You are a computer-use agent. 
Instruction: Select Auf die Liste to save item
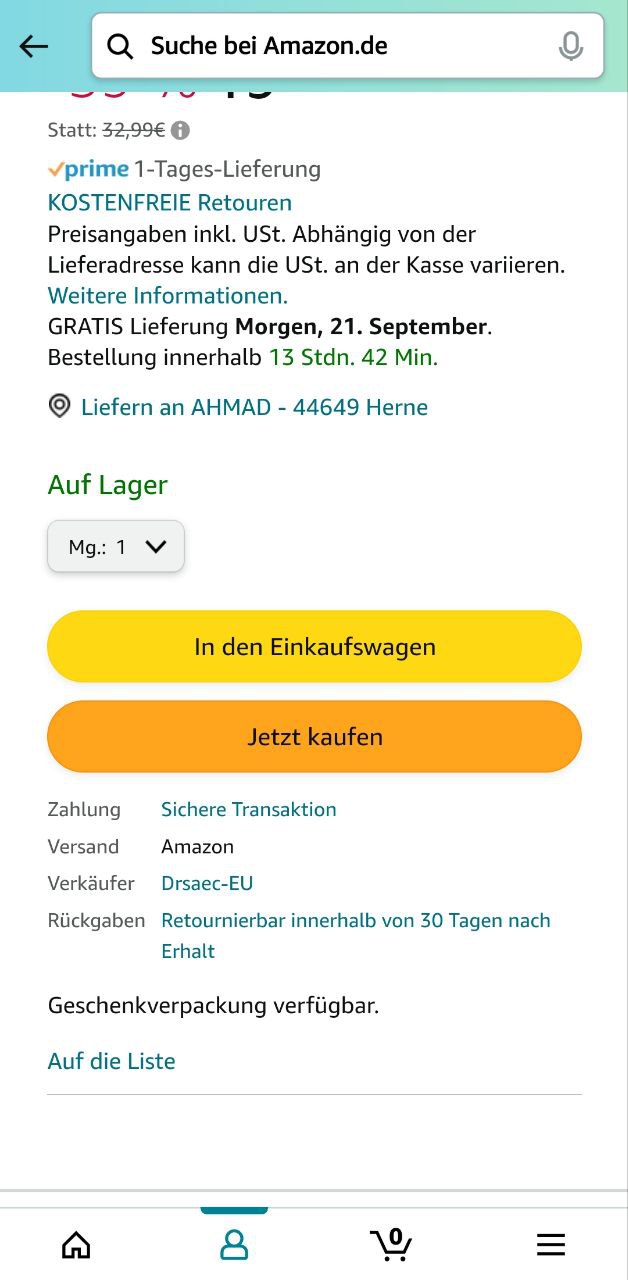coord(111,1061)
